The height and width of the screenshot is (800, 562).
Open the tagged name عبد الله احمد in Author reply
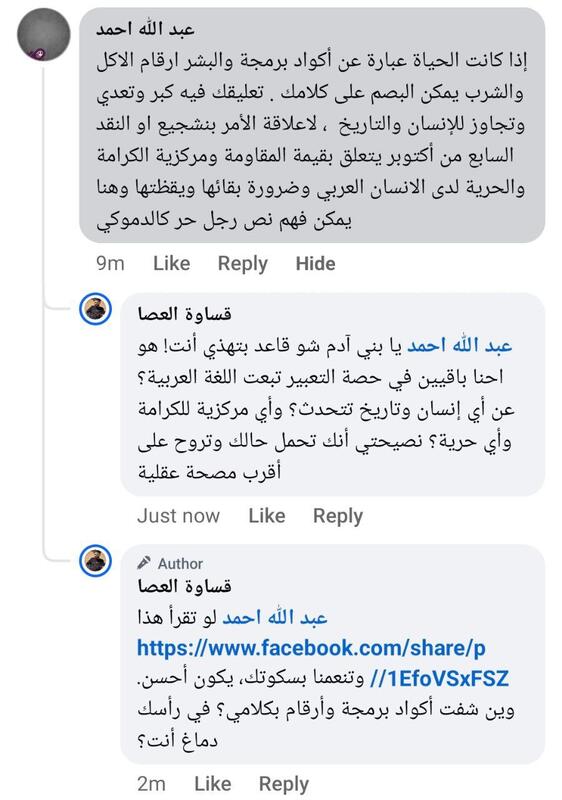274,618
